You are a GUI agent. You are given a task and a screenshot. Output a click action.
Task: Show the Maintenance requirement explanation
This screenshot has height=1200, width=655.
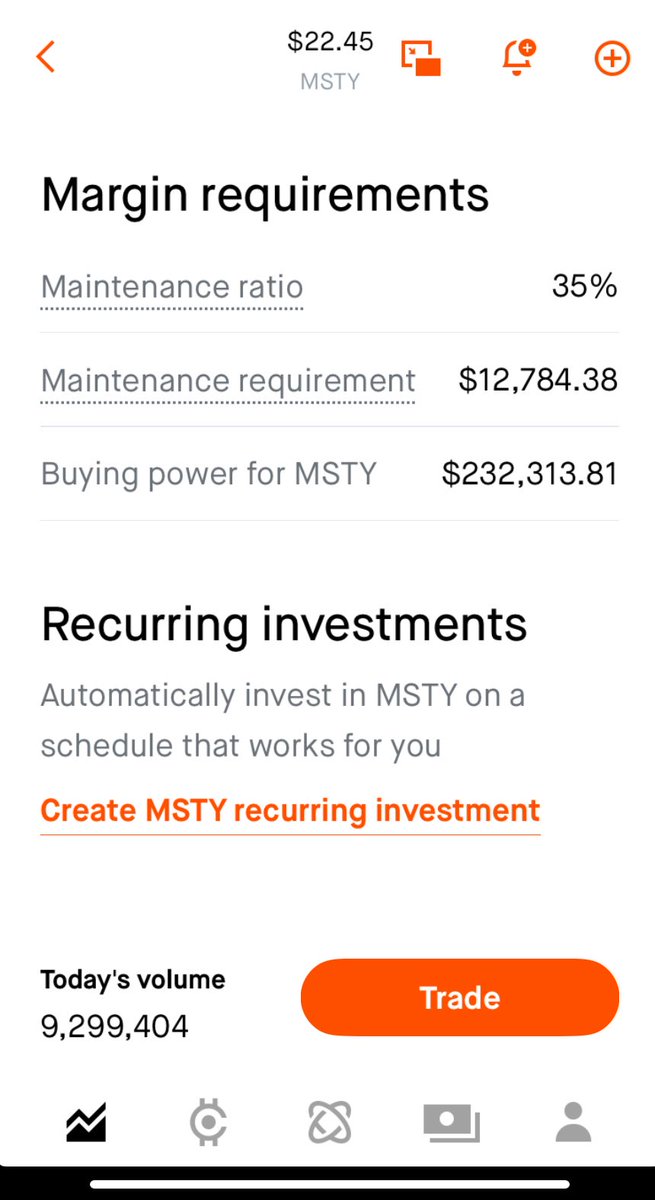(228, 382)
